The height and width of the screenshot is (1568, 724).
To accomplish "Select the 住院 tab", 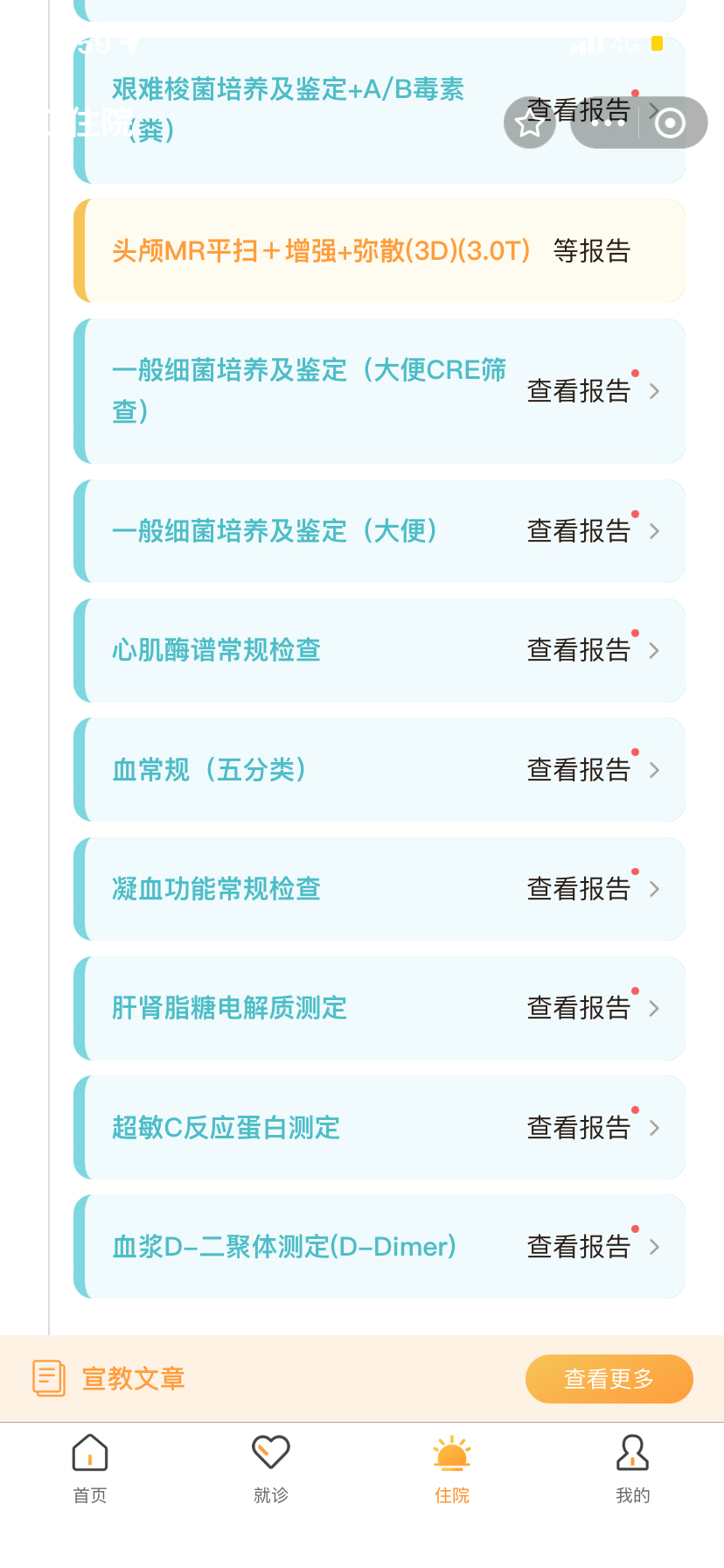I will [x=452, y=1468].
